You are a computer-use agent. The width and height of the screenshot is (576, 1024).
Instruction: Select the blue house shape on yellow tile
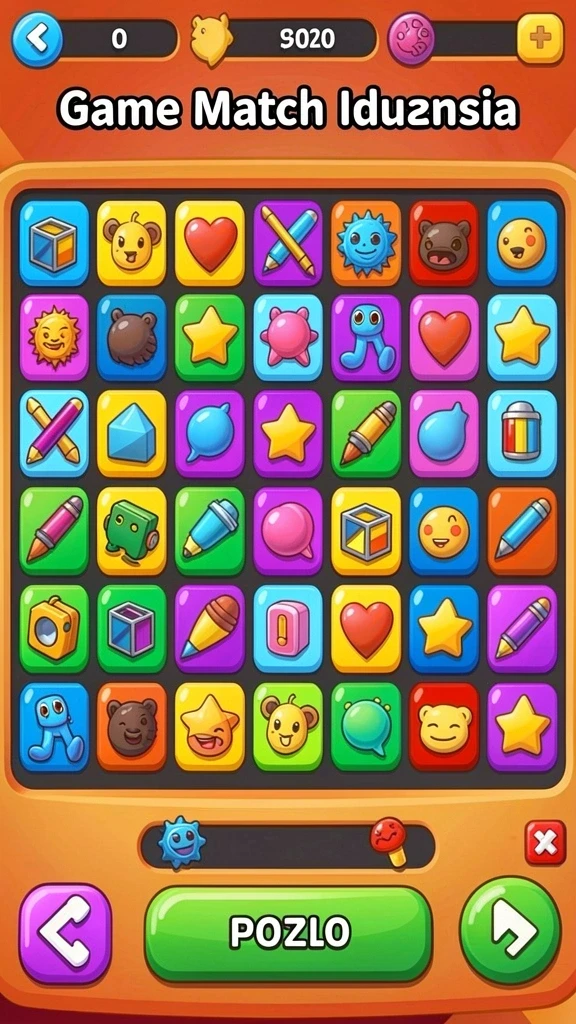tap(132, 434)
